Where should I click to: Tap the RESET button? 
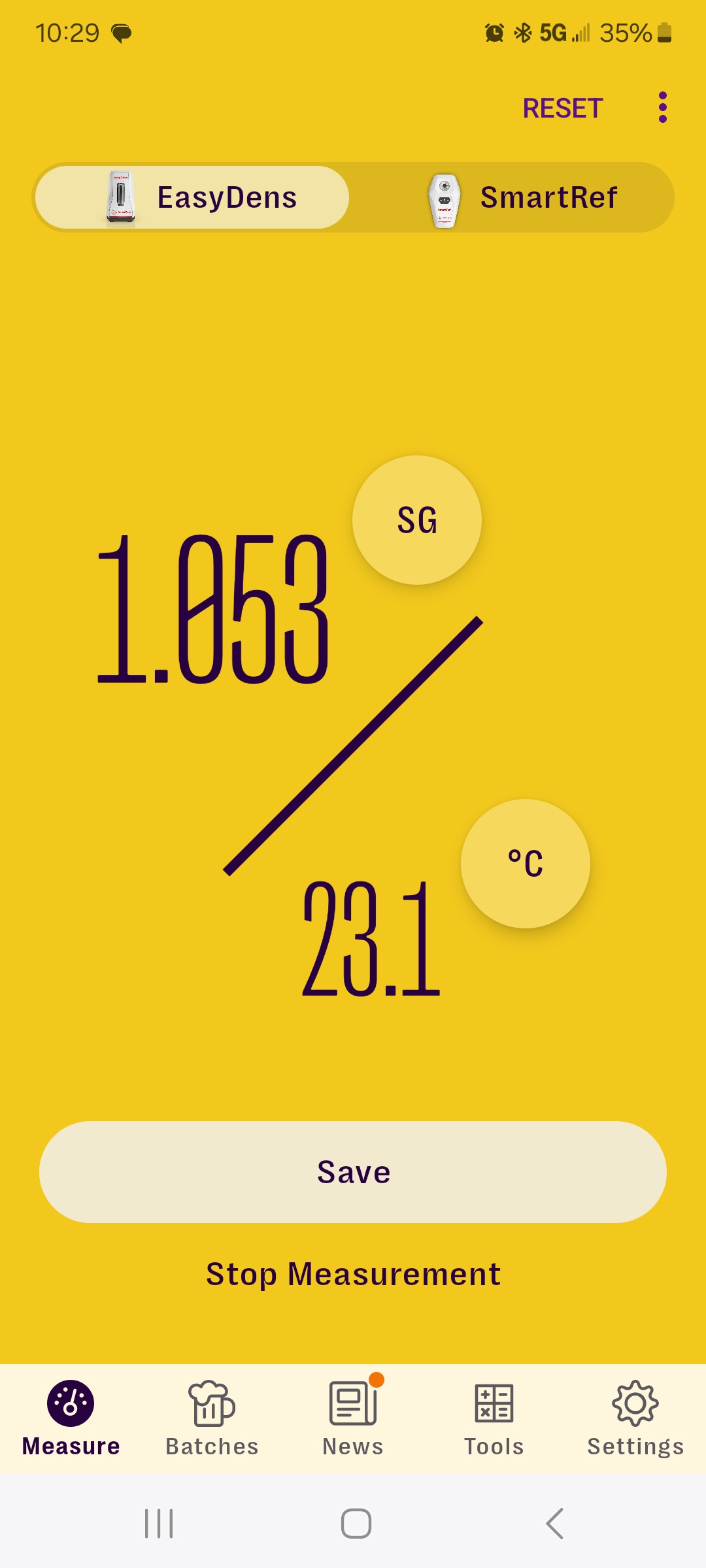[562, 108]
